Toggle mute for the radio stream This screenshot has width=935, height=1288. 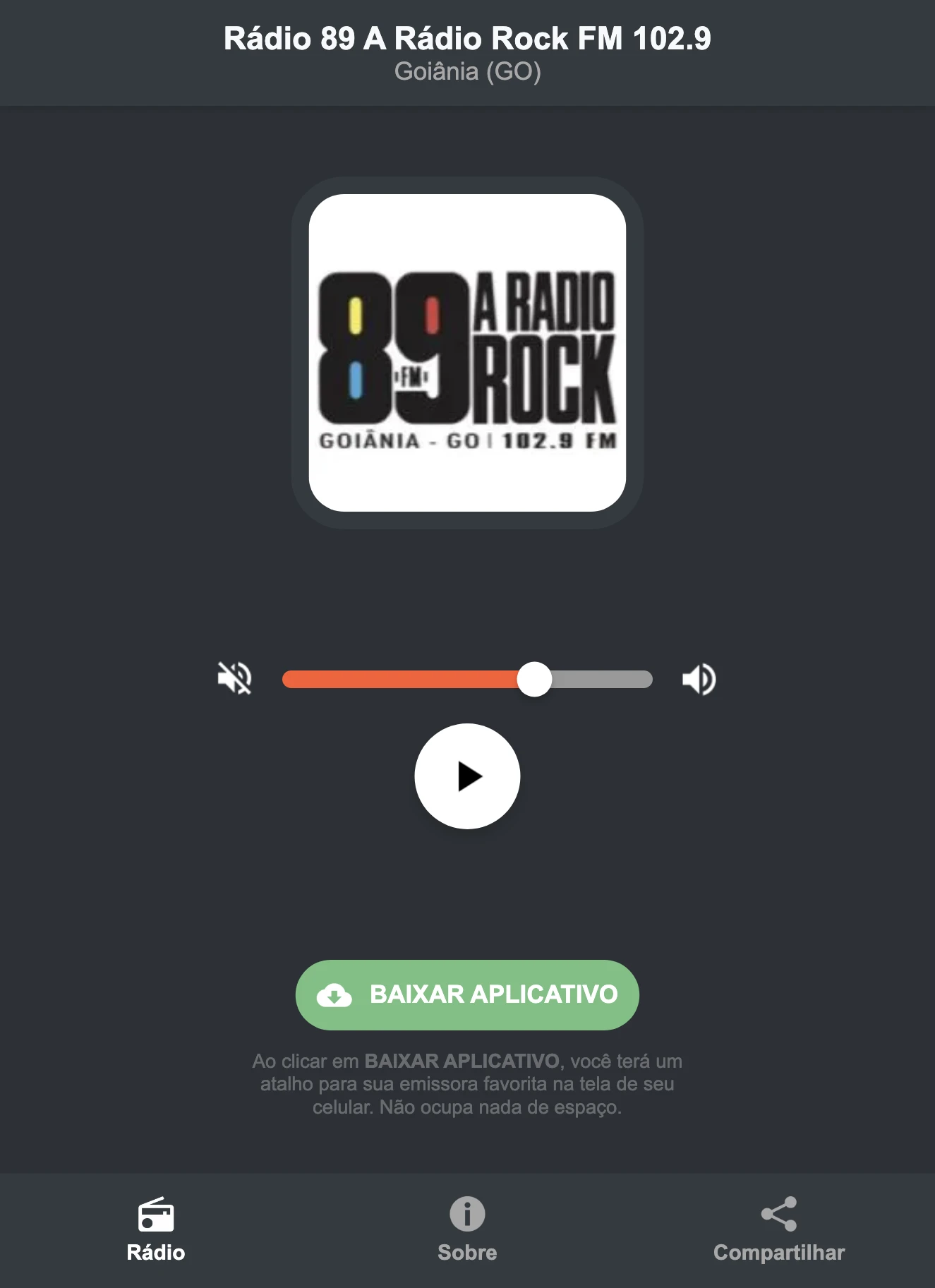(x=236, y=680)
